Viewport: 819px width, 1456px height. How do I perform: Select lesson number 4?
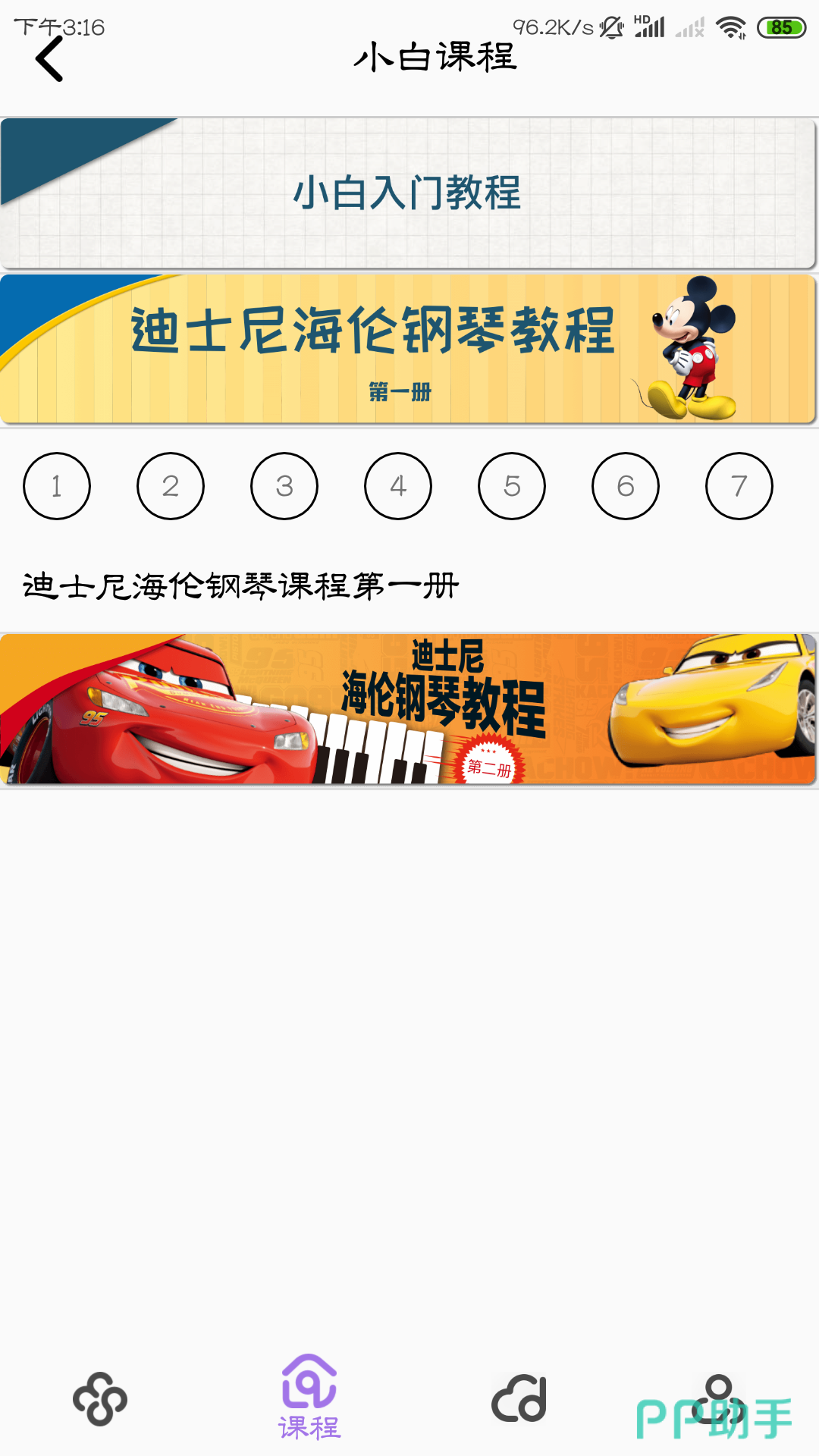pos(398,486)
